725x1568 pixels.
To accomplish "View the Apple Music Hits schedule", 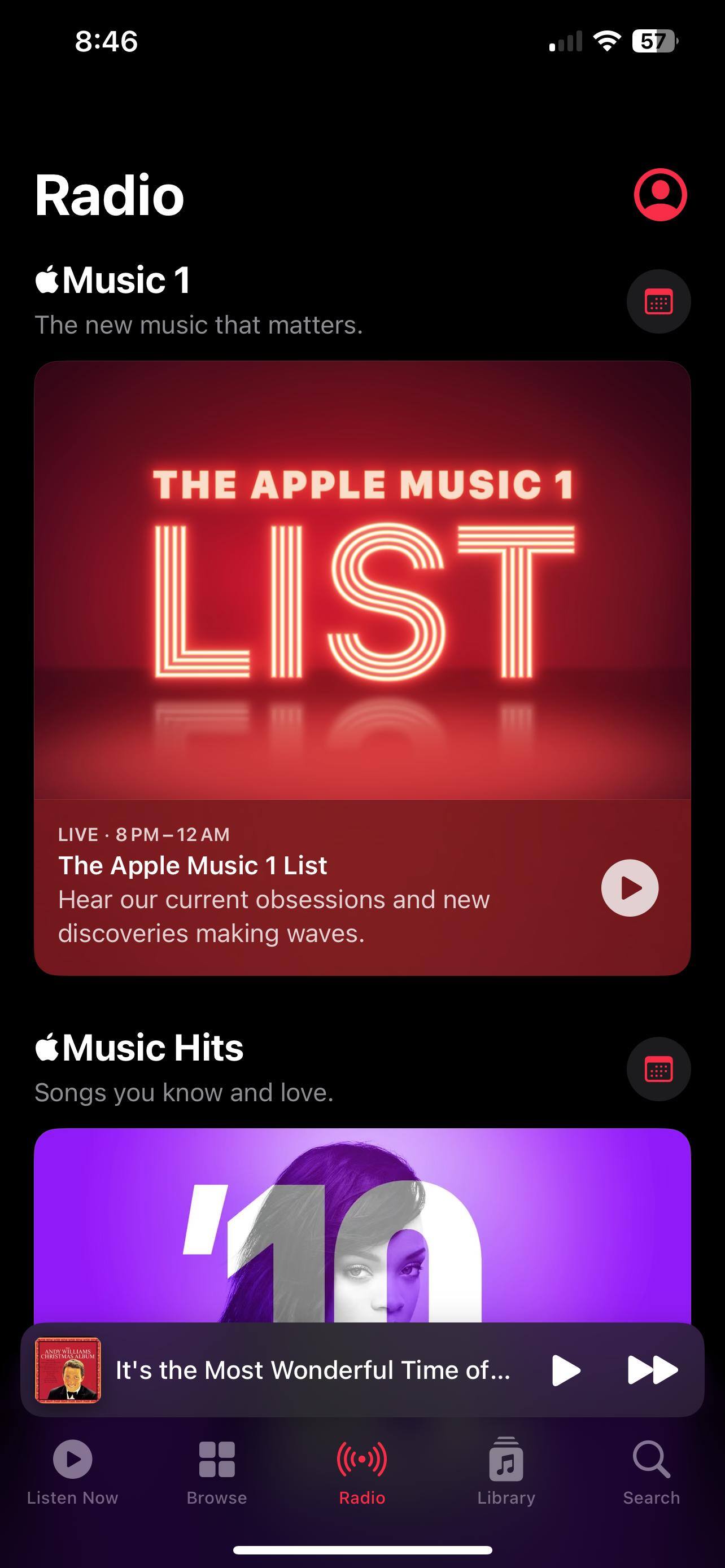I will [x=658, y=1069].
